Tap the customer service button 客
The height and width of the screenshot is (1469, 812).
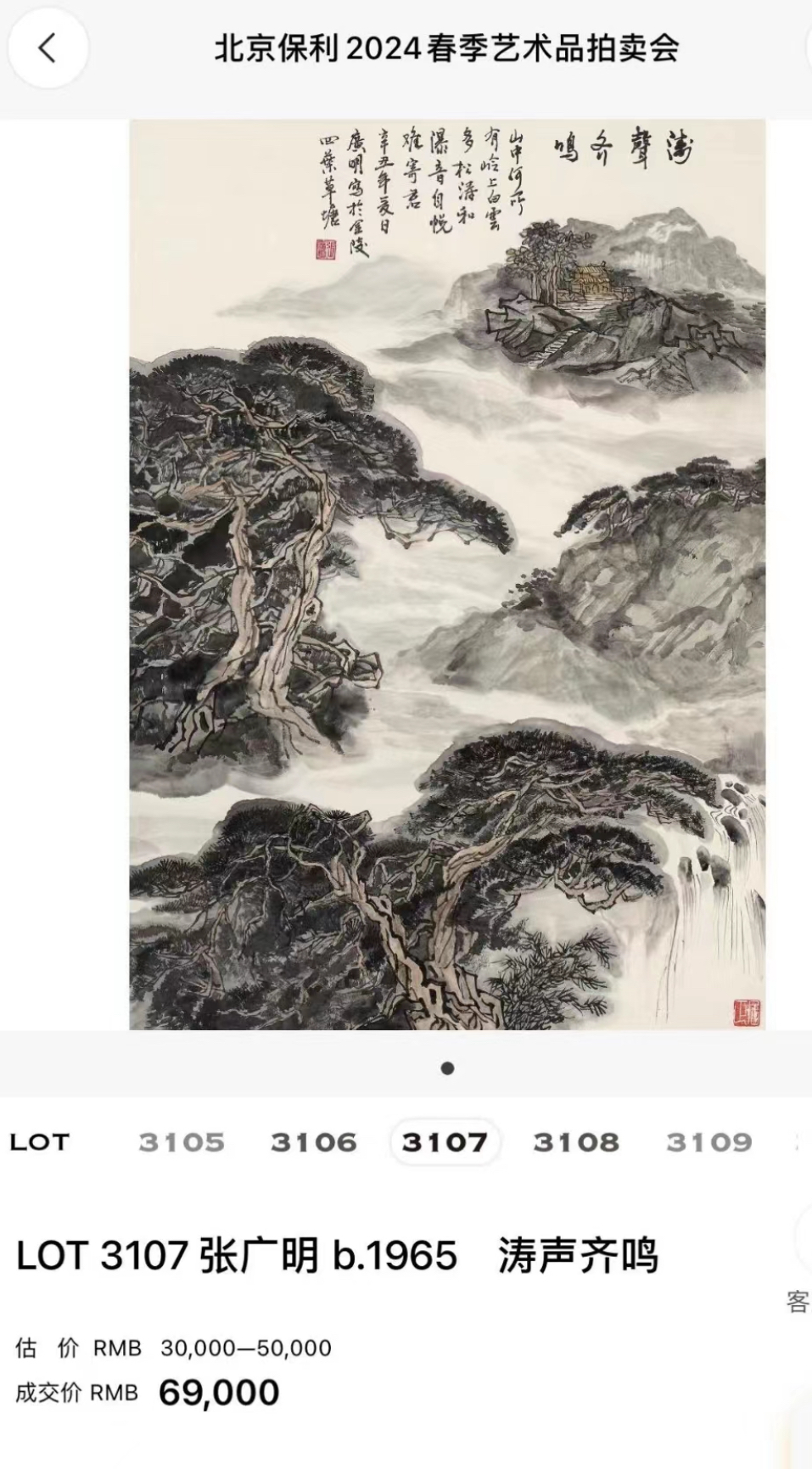[x=798, y=1302]
